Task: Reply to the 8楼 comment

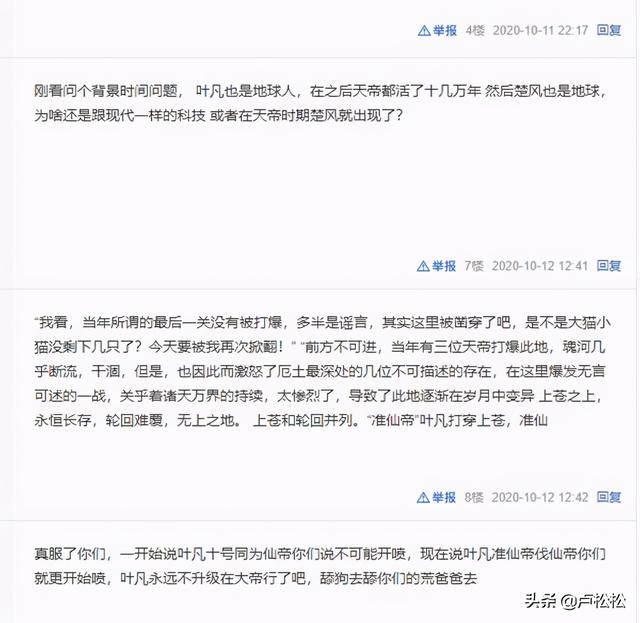Action: [x=608, y=496]
